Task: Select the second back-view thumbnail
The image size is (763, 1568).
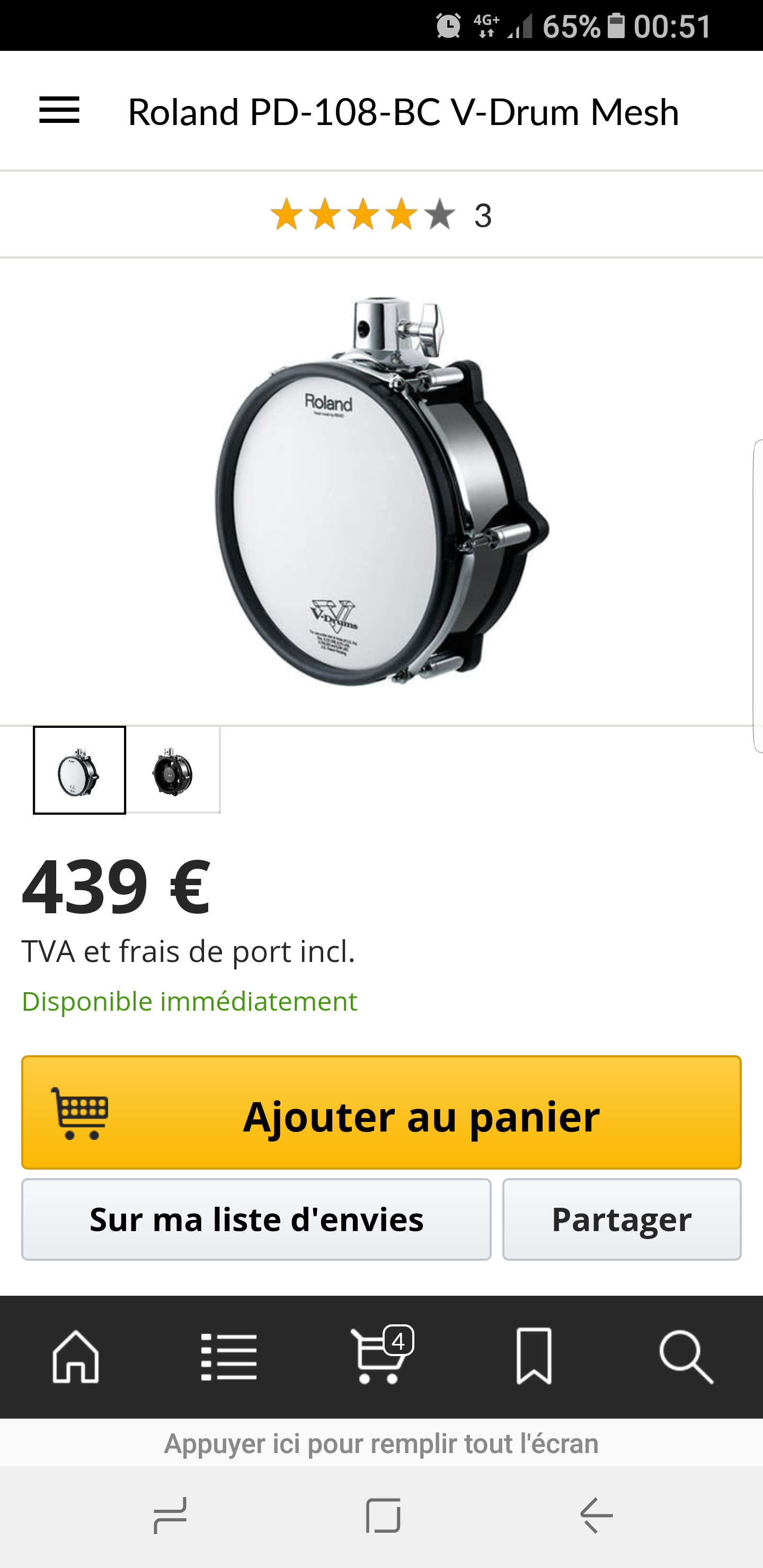Action: (173, 770)
